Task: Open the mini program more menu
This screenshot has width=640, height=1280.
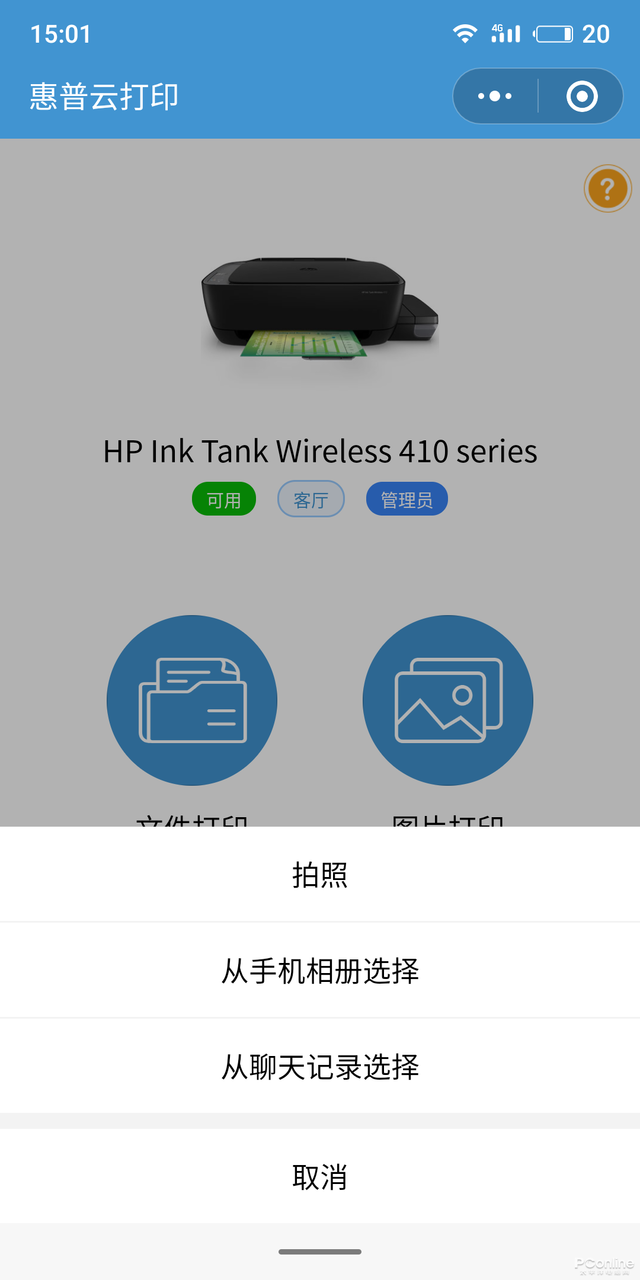Action: click(495, 96)
